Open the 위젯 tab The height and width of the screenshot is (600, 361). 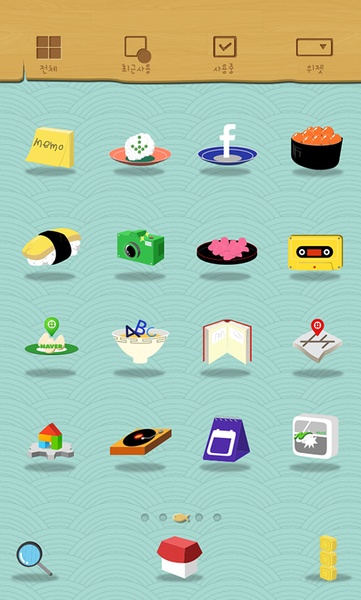[314, 55]
